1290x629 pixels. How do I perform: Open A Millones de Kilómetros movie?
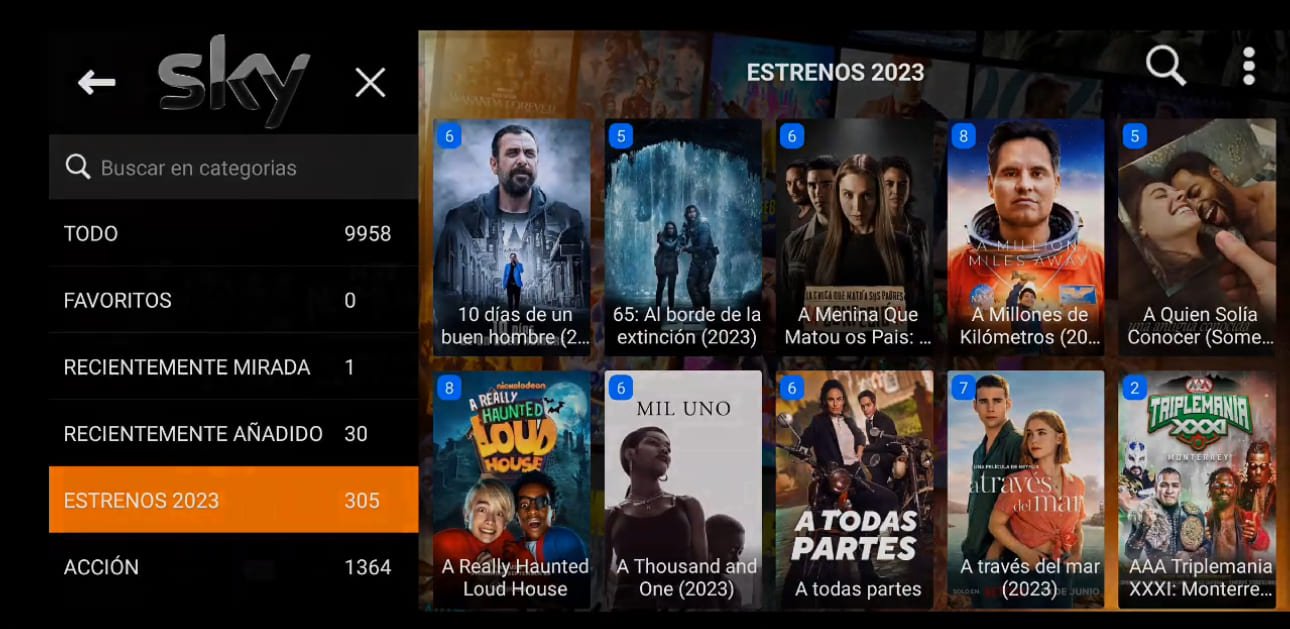coord(1026,237)
